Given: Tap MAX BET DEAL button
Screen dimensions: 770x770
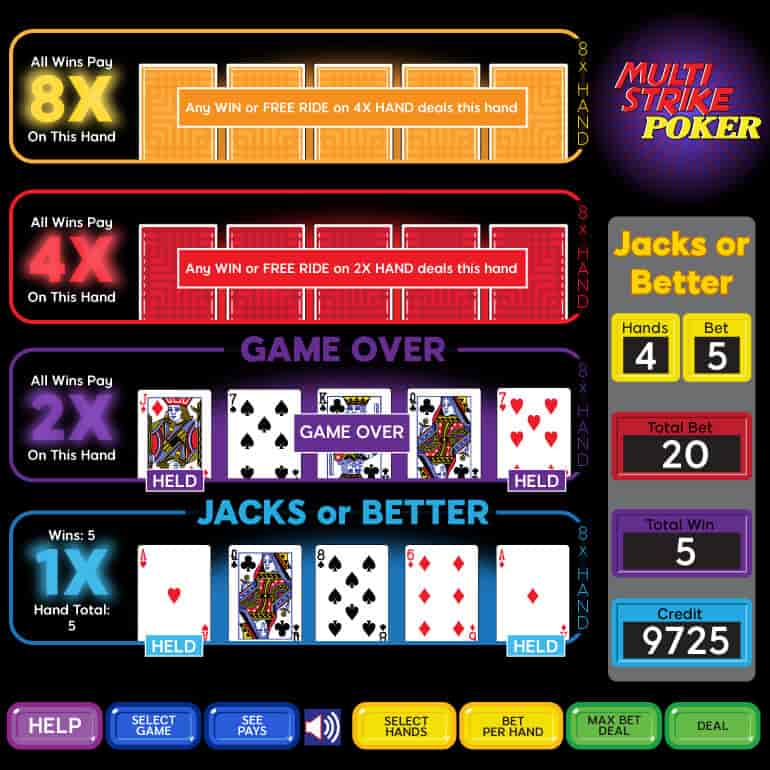Looking at the screenshot, I should (x=613, y=726).
